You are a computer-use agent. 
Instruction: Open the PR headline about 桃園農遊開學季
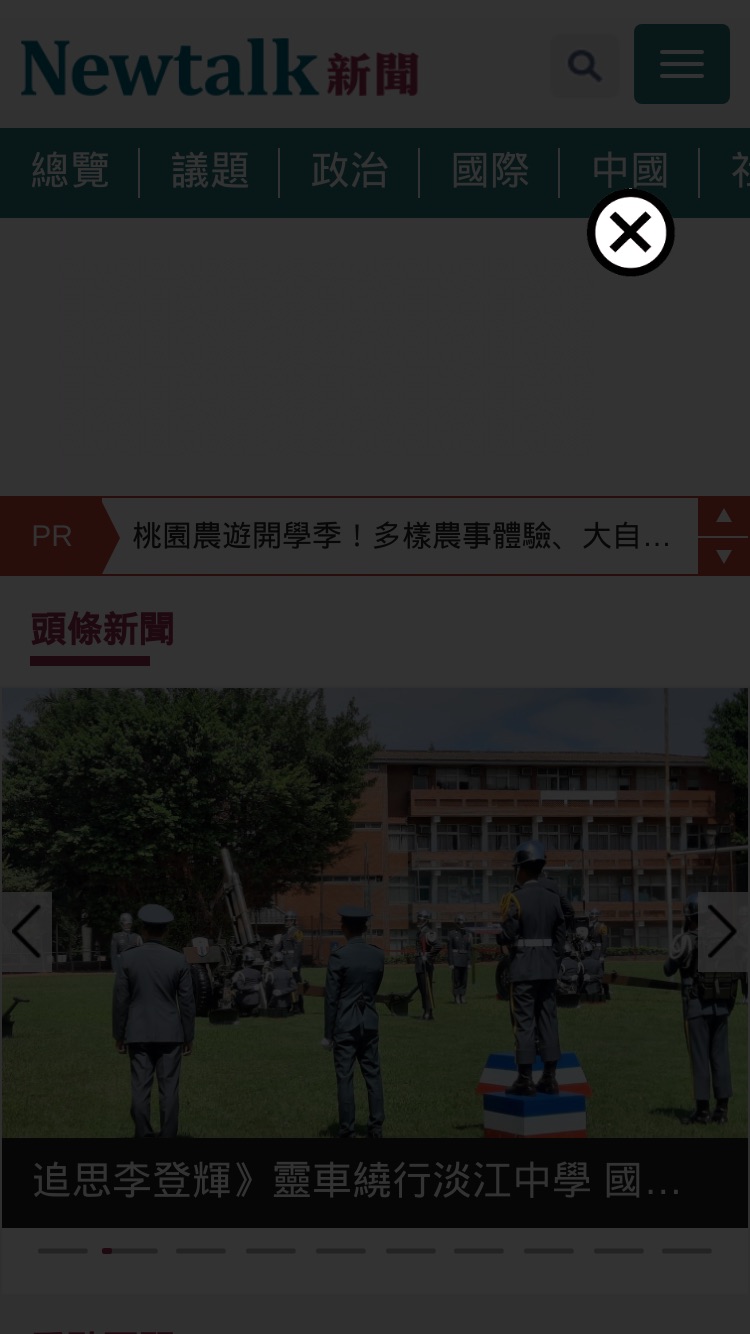click(x=401, y=536)
